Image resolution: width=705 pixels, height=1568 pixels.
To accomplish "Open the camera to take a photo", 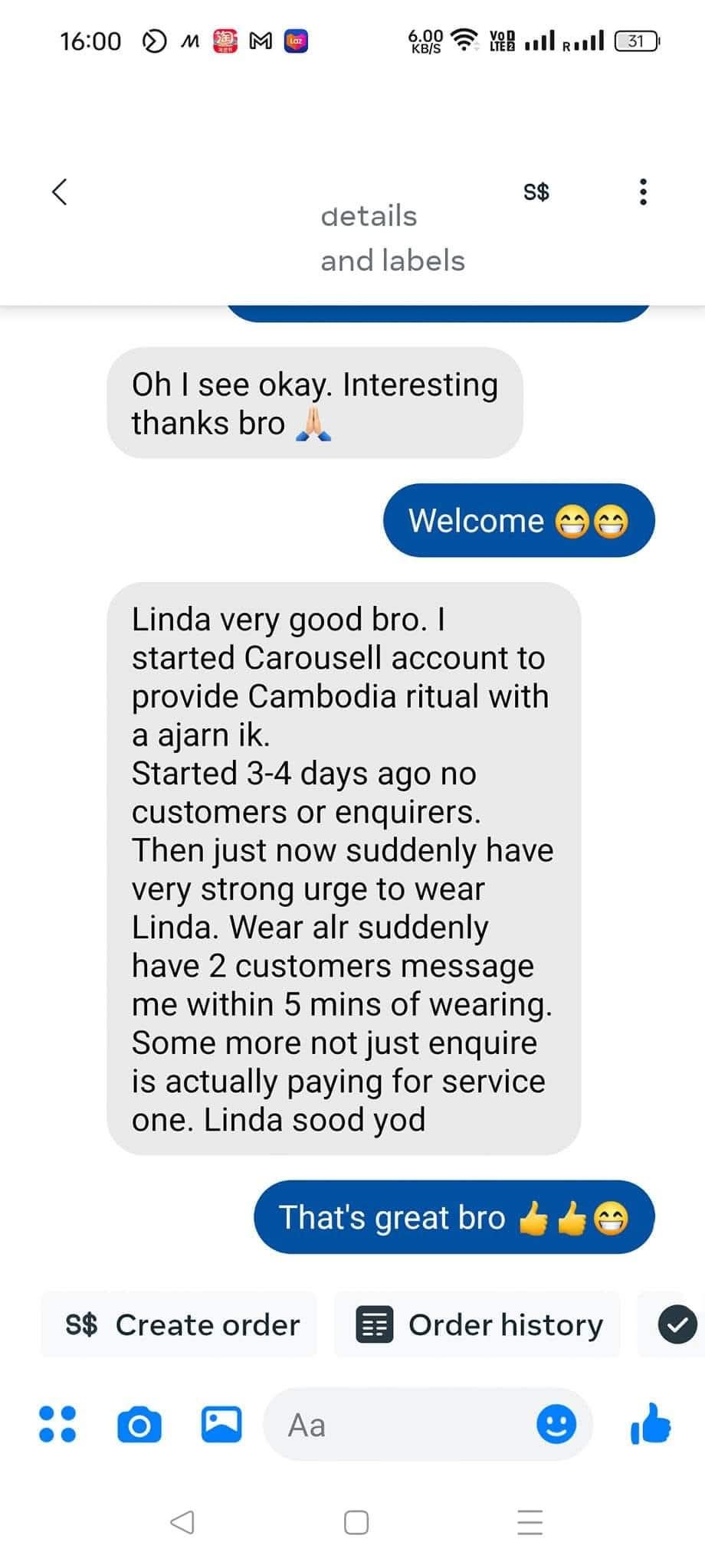I will 139,1425.
